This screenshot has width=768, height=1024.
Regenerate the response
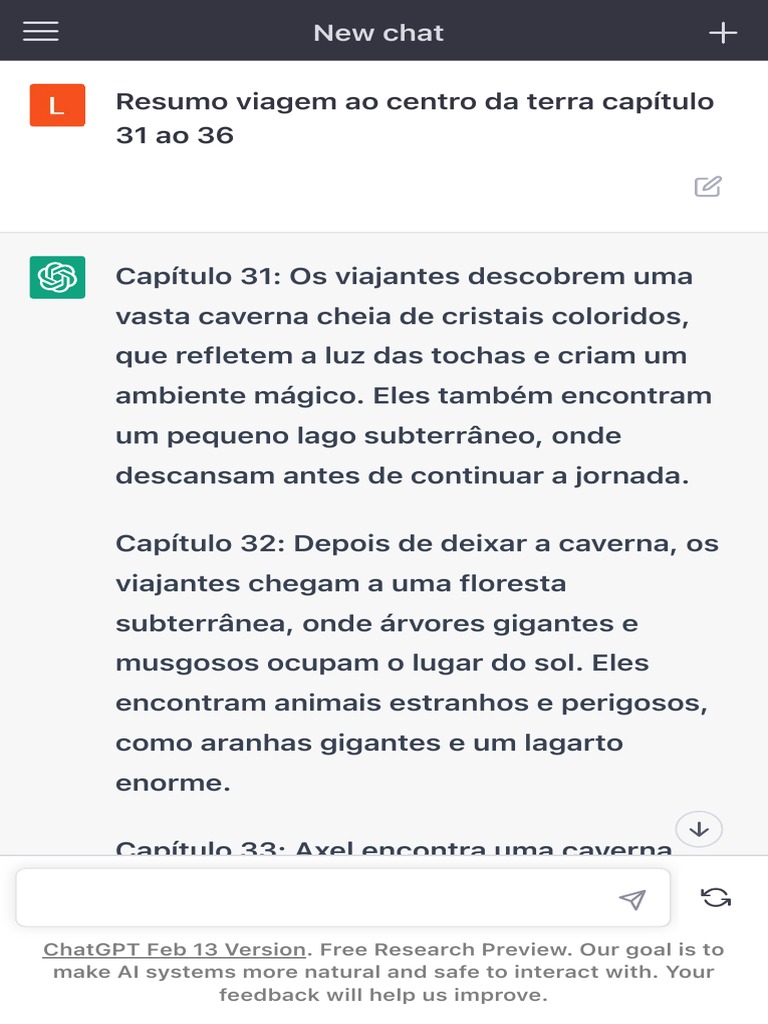tap(716, 897)
